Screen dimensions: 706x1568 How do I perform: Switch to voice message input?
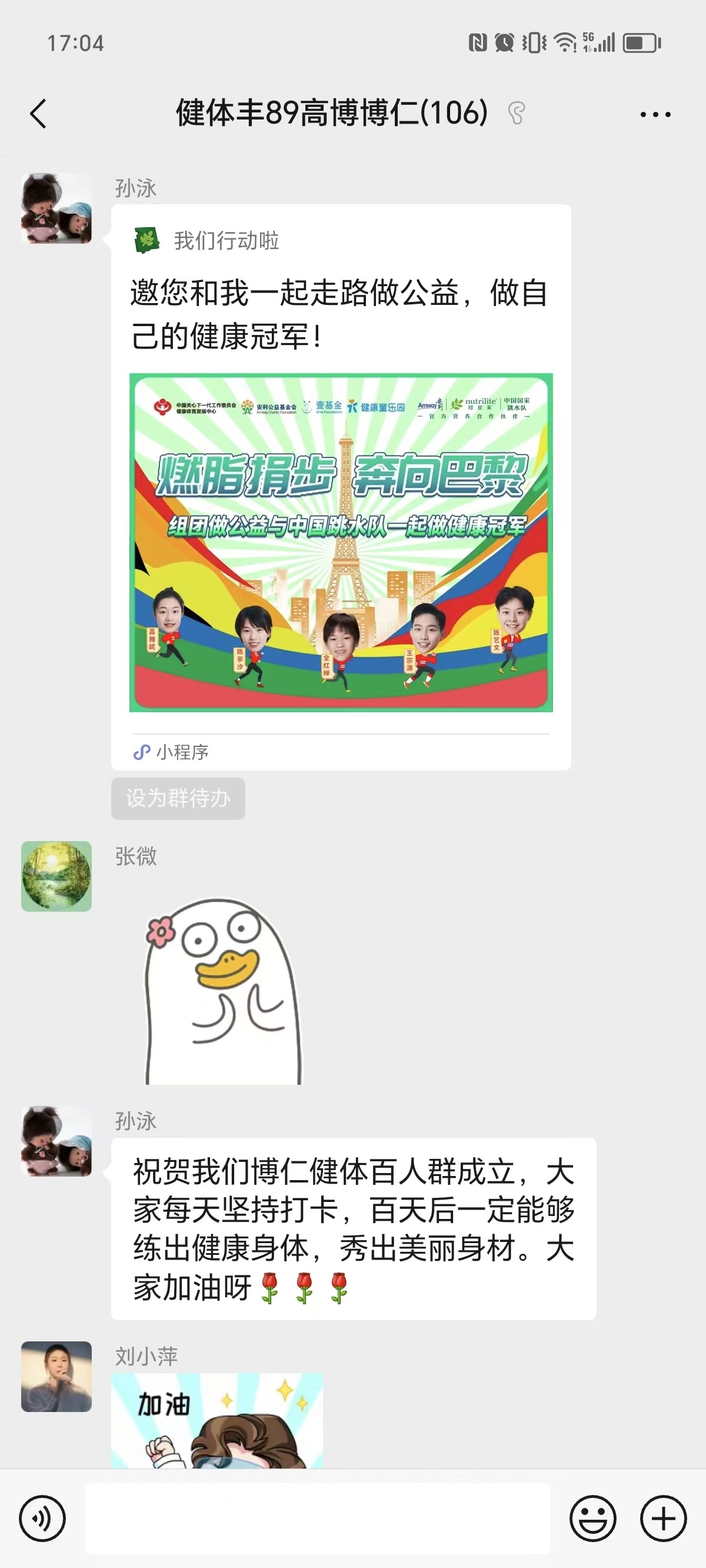[x=42, y=1518]
